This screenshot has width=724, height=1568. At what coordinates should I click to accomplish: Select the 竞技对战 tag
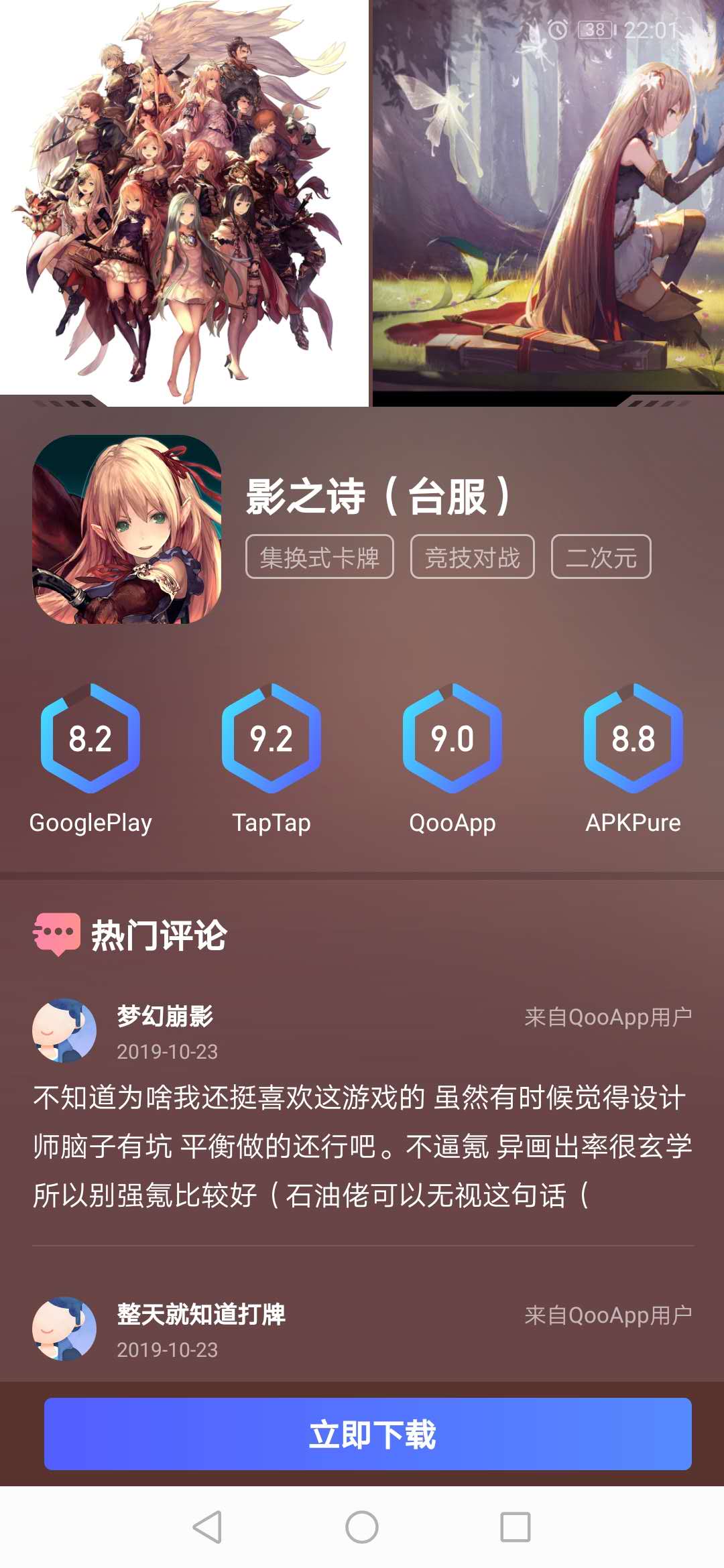472,557
